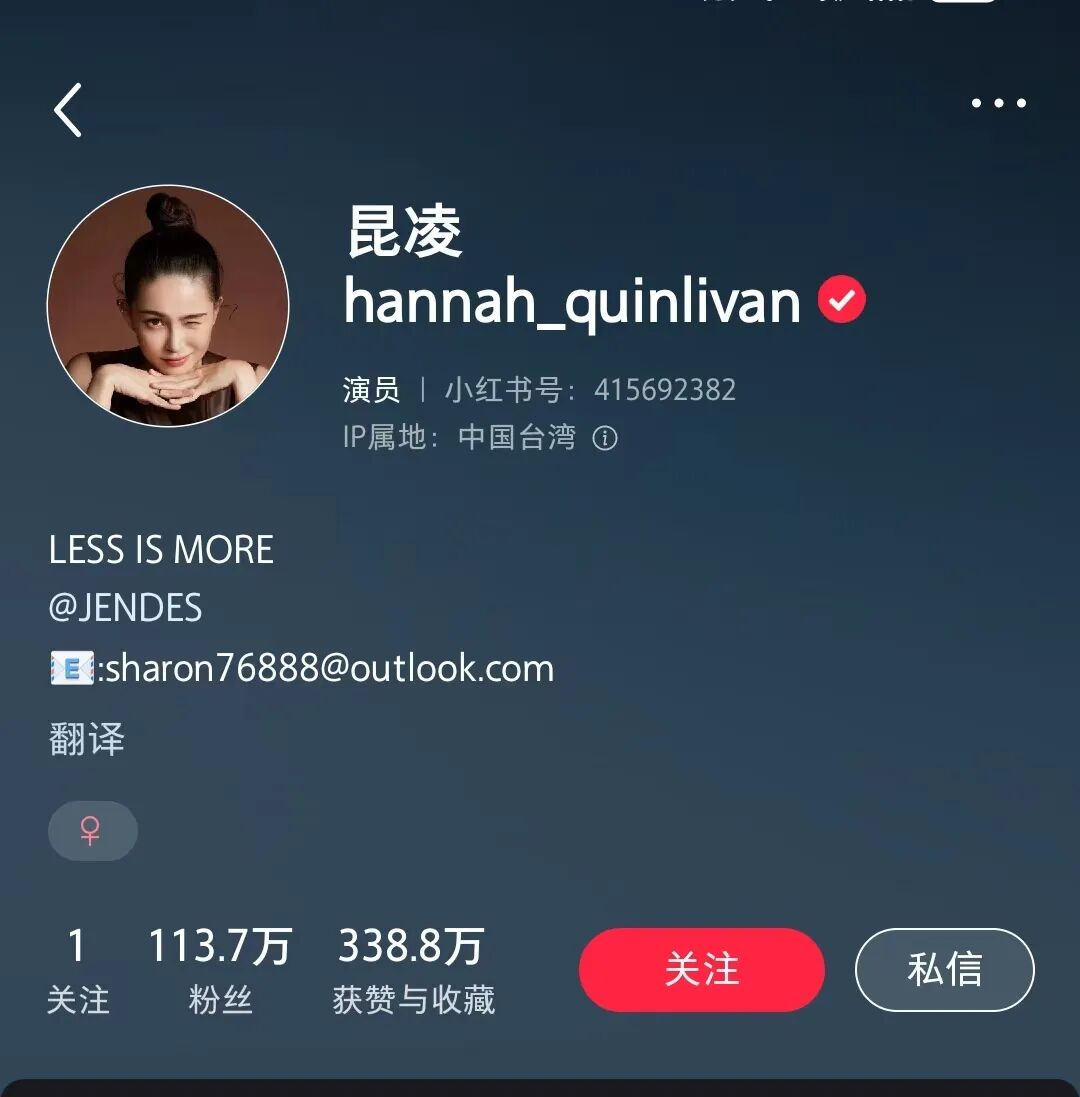The width and height of the screenshot is (1080, 1097).
Task: Select the female gender badge icon
Action: point(92,831)
